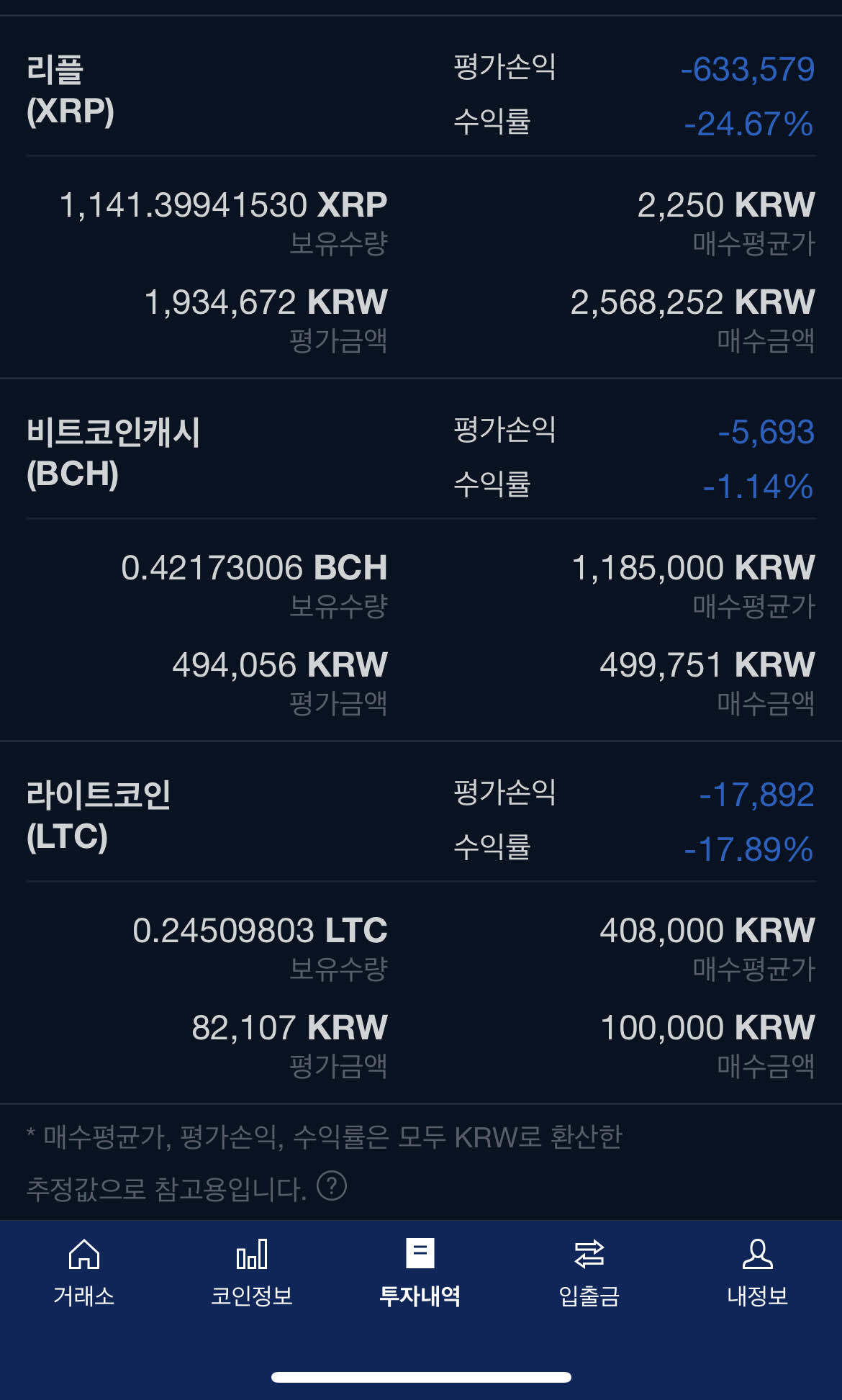This screenshot has height=1400, width=842.
Task: Open the 리플 (XRP) holding
Action: pyautogui.click(x=71, y=91)
